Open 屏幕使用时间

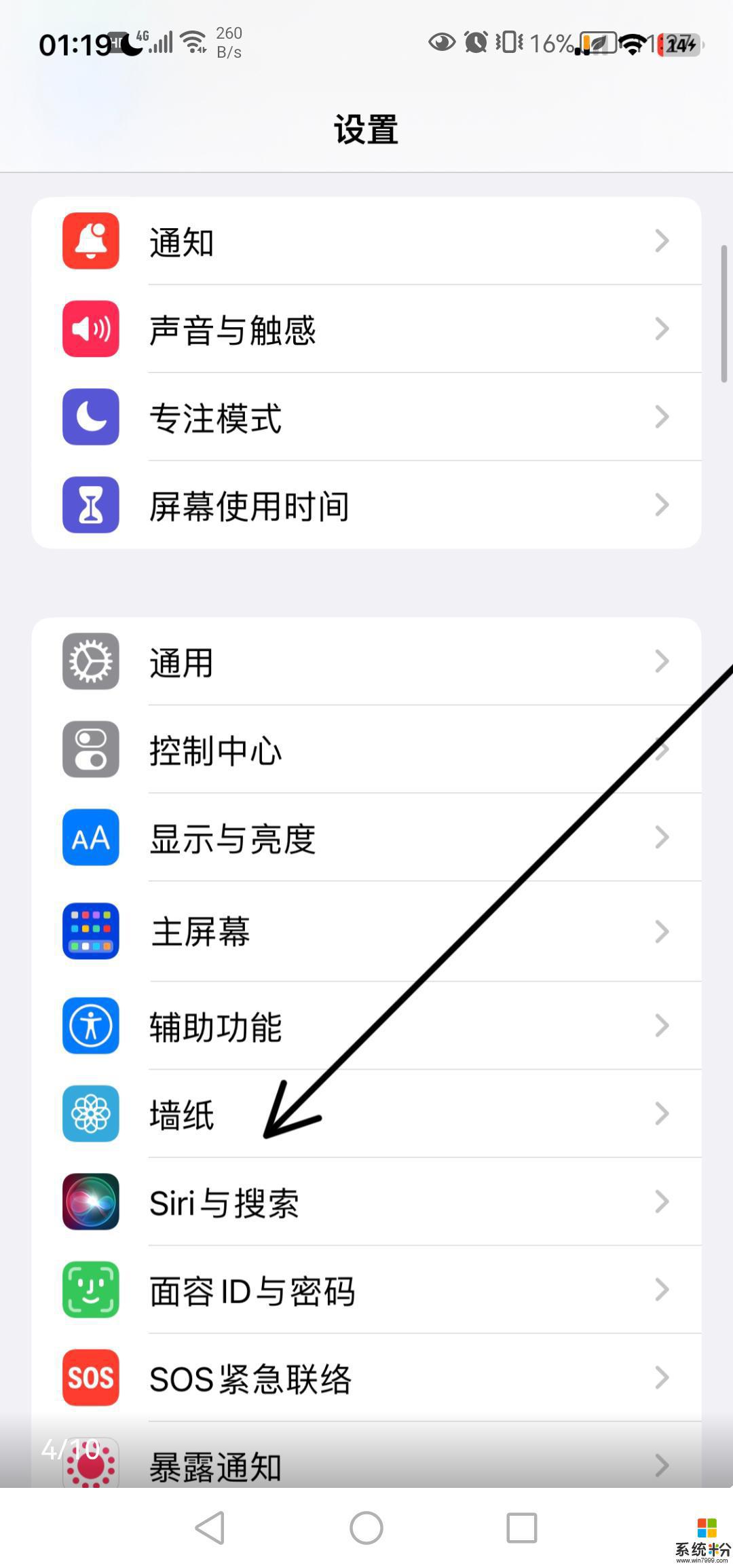click(x=366, y=505)
